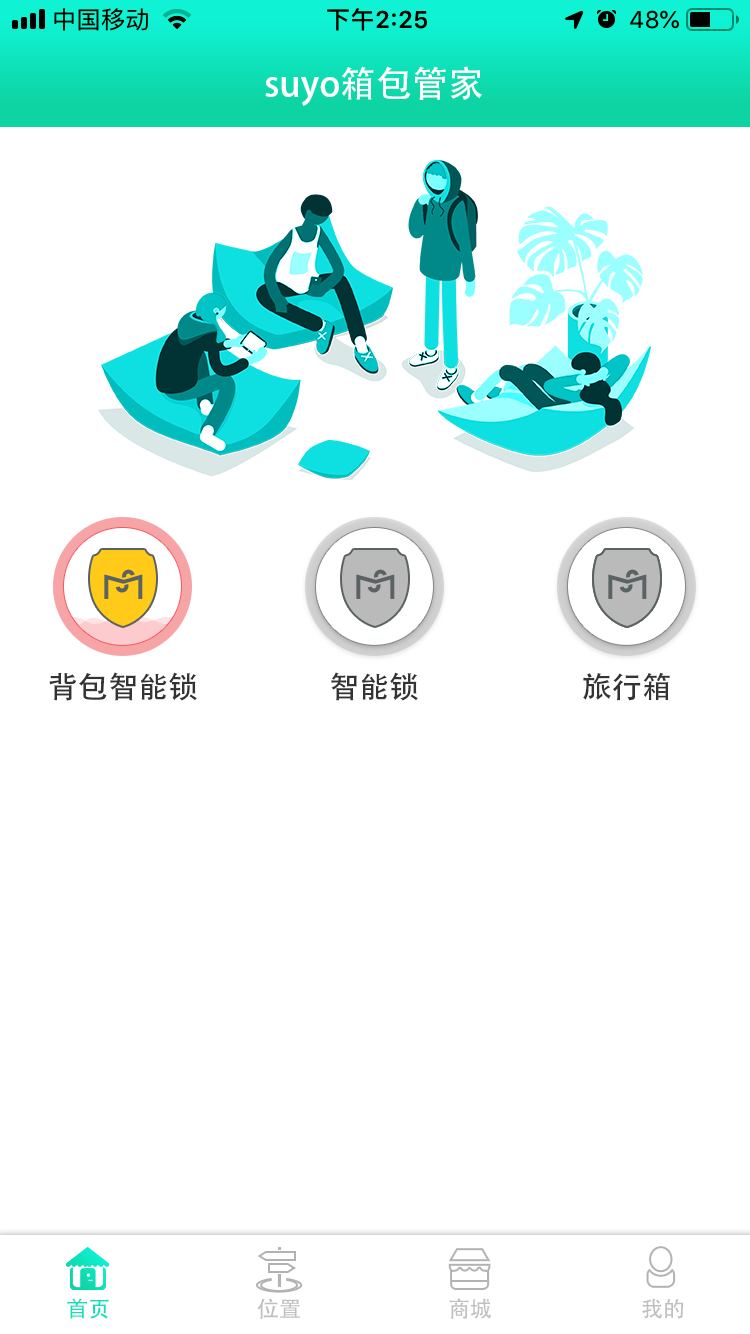
Task: Open the 商城 tab
Action: [469, 1283]
